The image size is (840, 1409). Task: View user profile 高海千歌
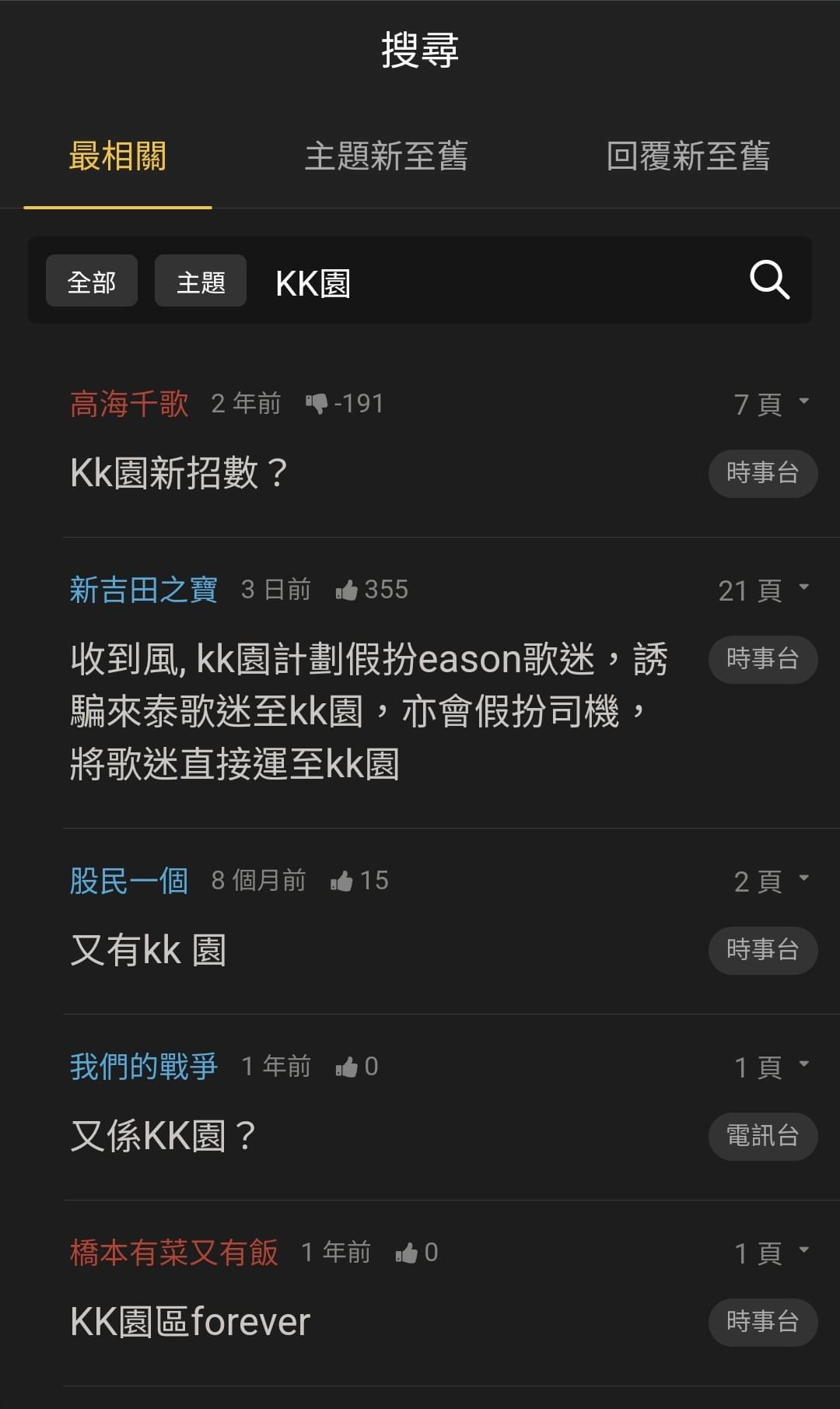click(x=129, y=404)
